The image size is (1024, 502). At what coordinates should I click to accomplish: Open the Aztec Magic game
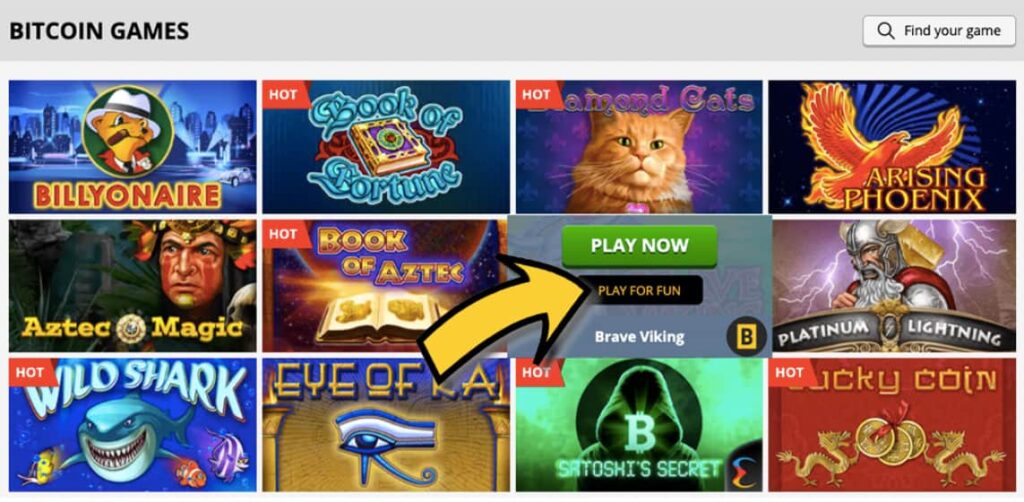point(133,286)
